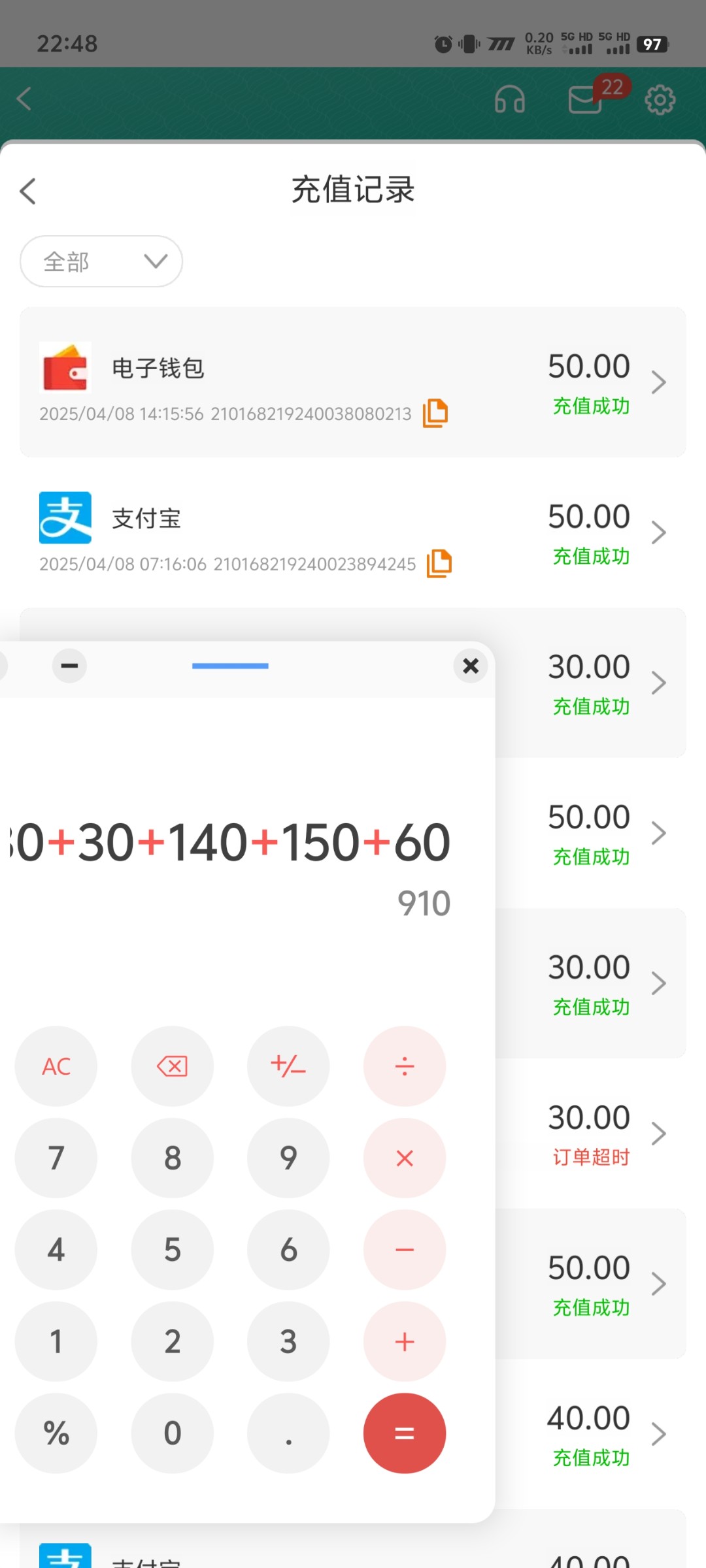
Task: Tap the equals key on the calculator
Action: pyautogui.click(x=405, y=1433)
